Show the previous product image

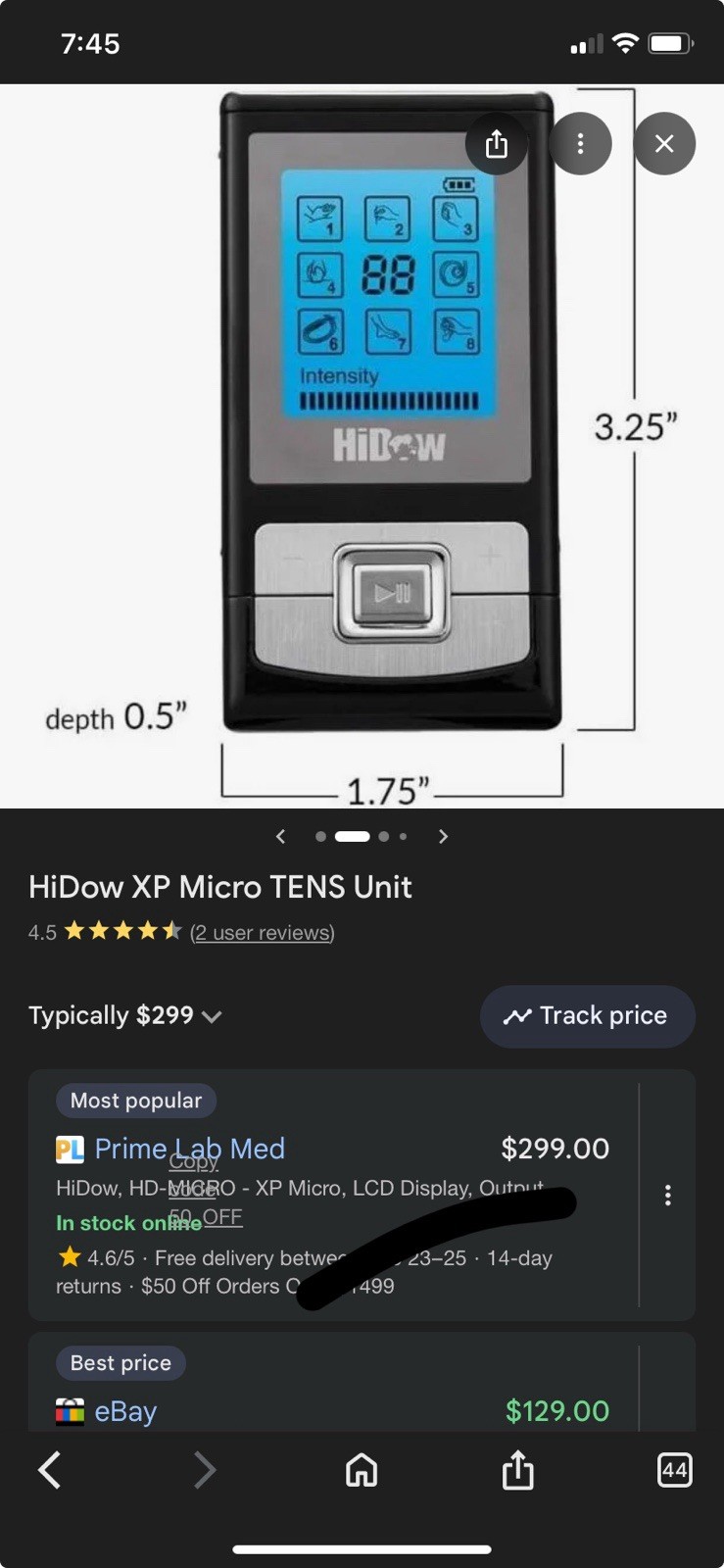pos(281,836)
